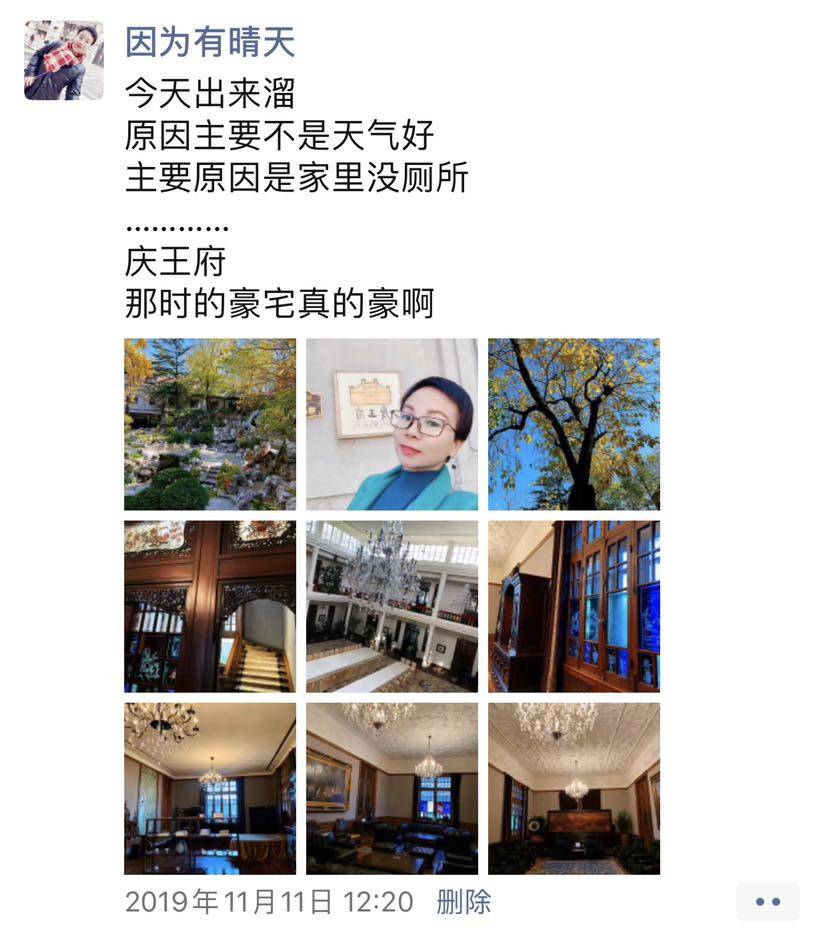Open the desk room chandelier photo

210,788
